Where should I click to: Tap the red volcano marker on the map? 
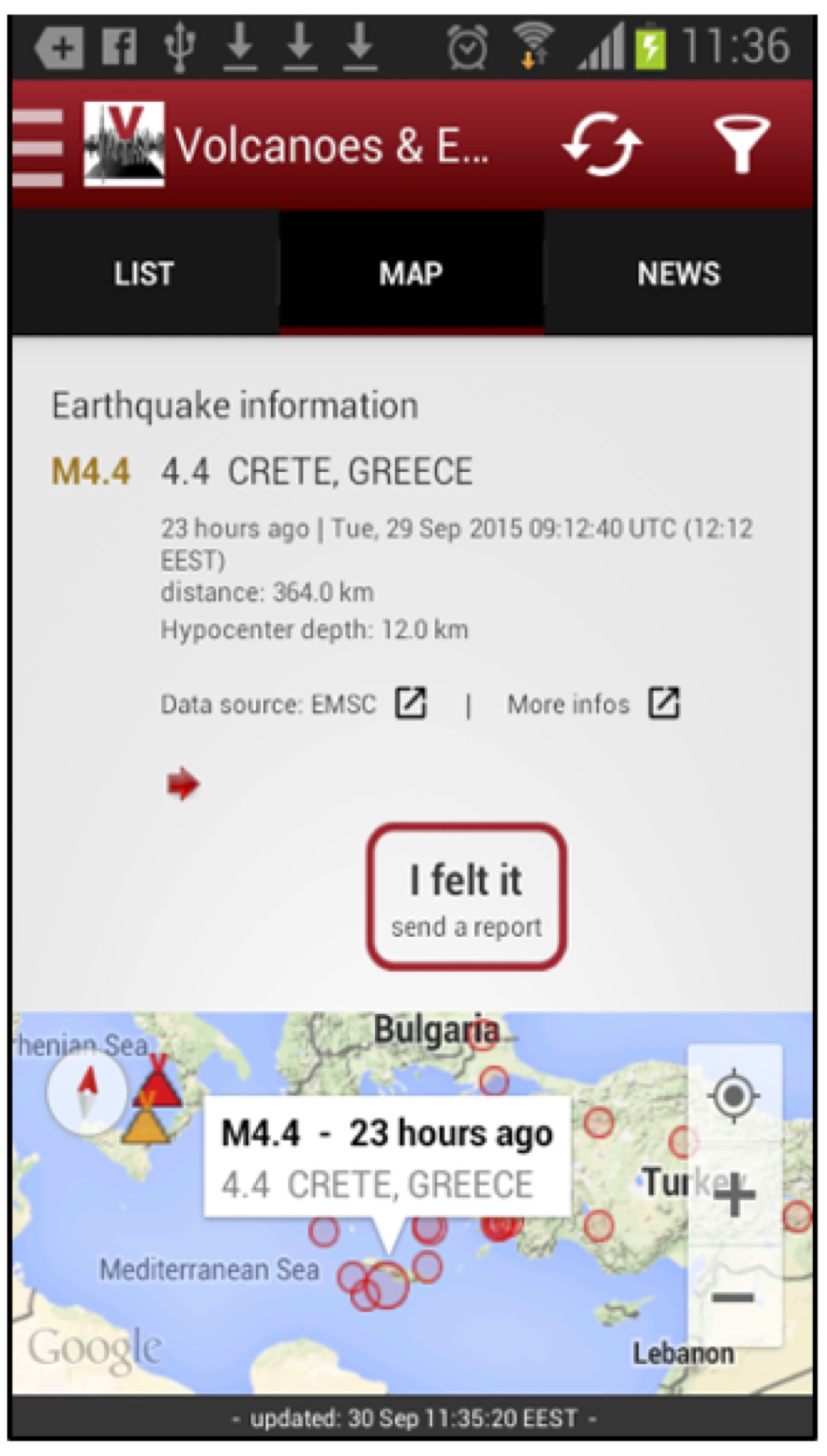click(159, 1085)
